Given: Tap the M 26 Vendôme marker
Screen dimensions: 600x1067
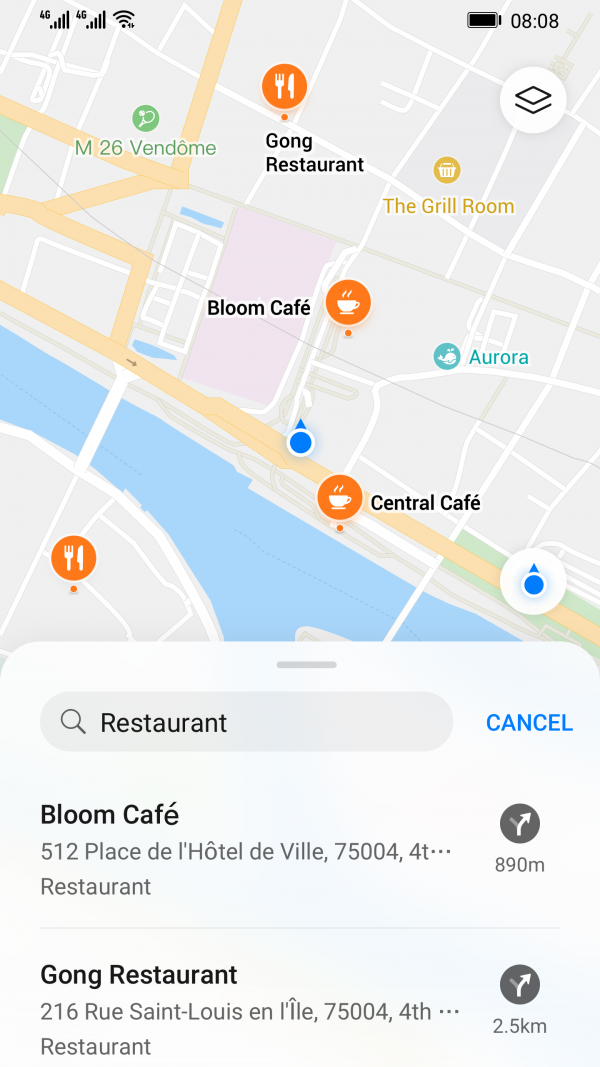Looking at the screenshot, I should pyautogui.click(x=146, y=118).
